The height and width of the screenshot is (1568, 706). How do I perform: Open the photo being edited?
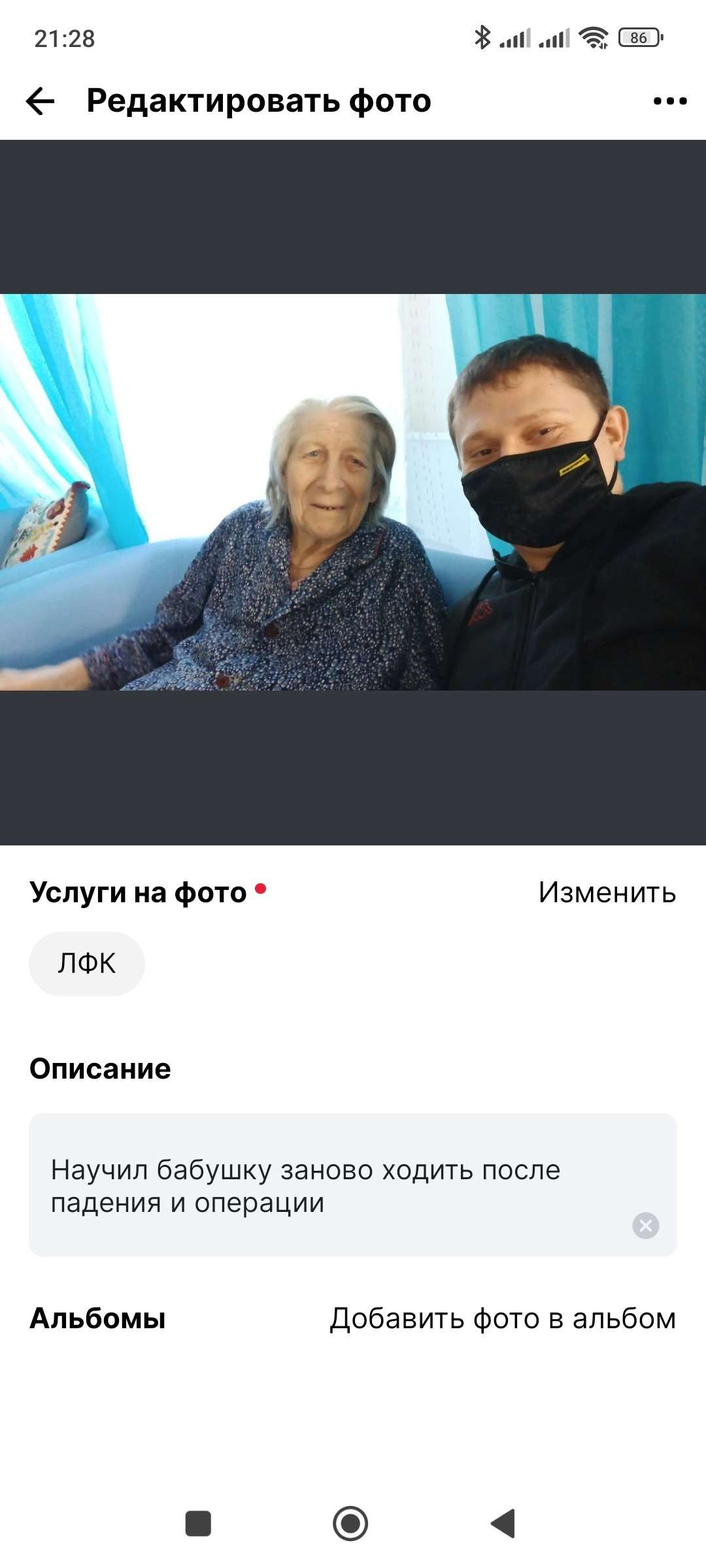click(353, 492)
